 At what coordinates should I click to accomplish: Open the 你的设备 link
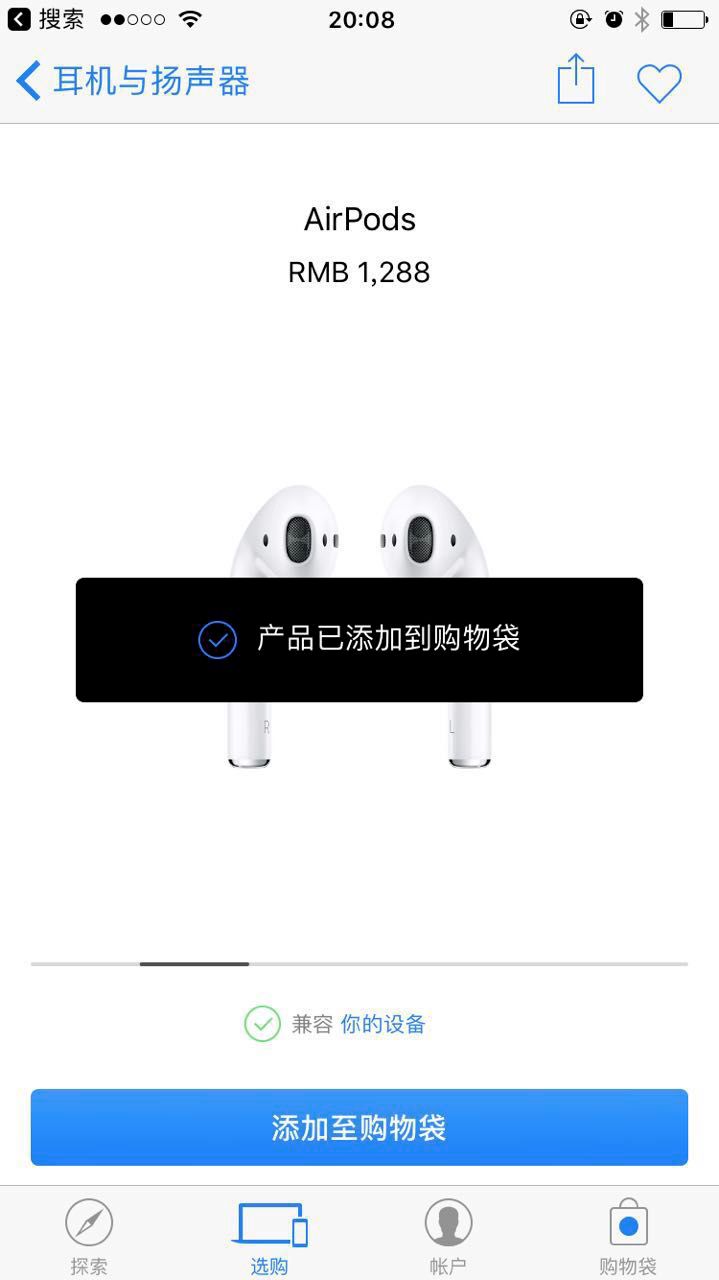[x=383, y=1024]
